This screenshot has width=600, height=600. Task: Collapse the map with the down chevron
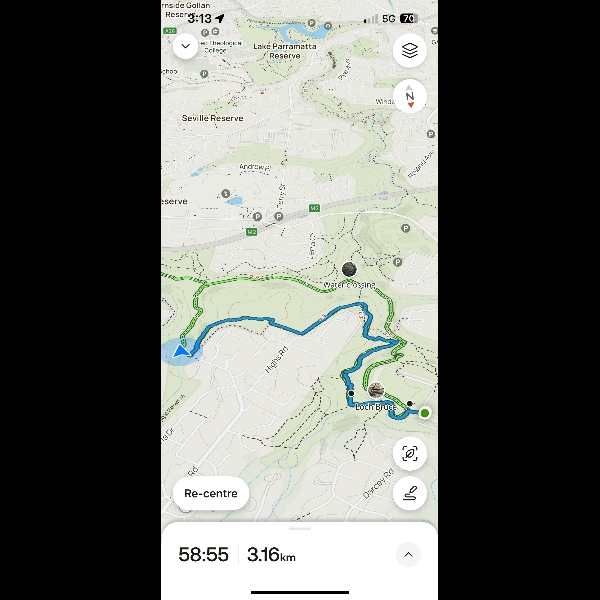(185, 46)
